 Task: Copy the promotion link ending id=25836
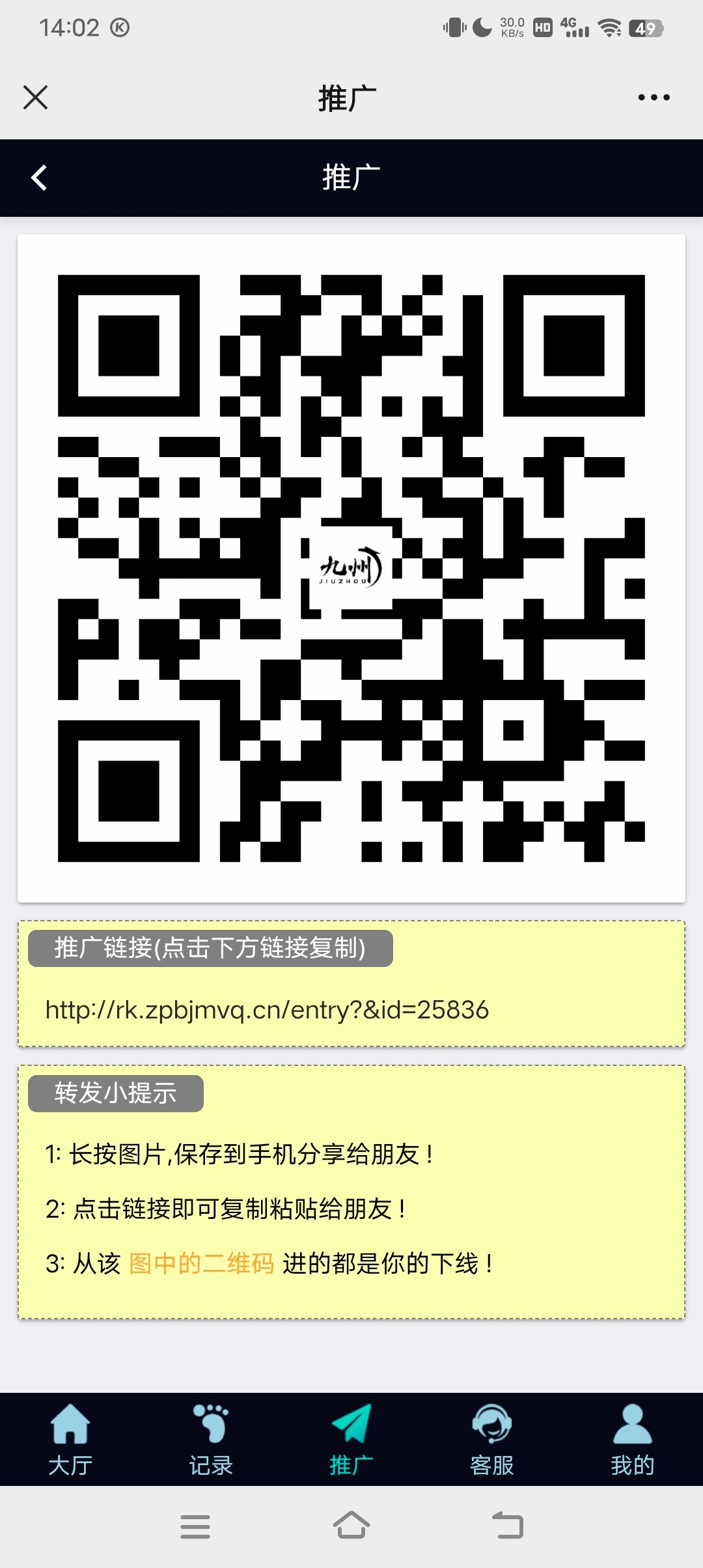pos(267,1010)
